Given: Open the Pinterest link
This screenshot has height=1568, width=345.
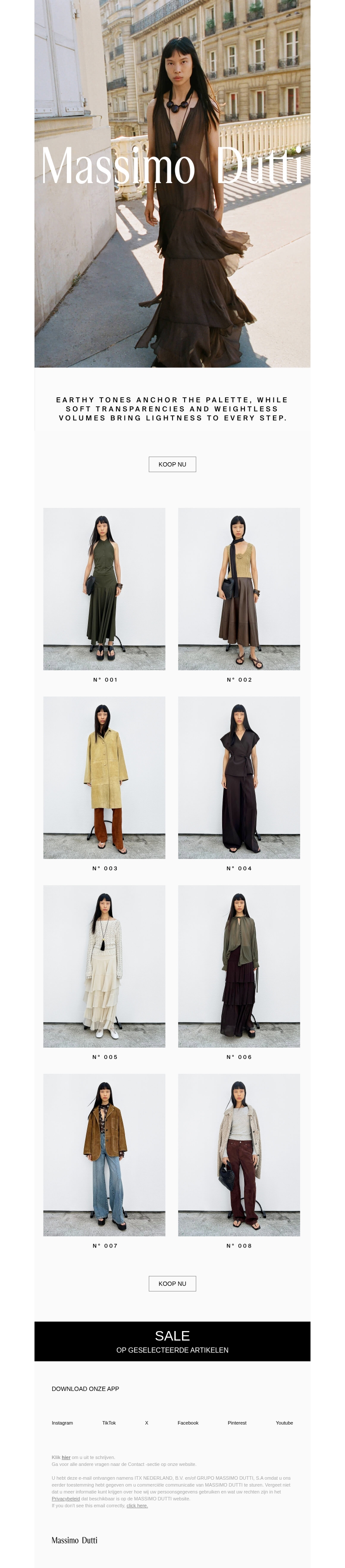Looking at the screenshot, I should (237, 1422).
